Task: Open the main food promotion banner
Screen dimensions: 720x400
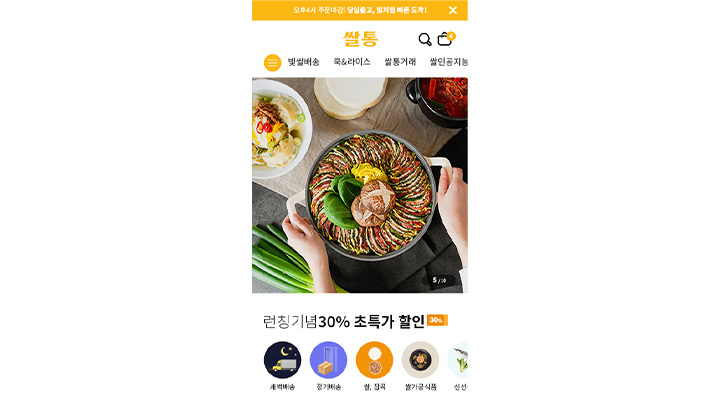Action: [360, 185]
